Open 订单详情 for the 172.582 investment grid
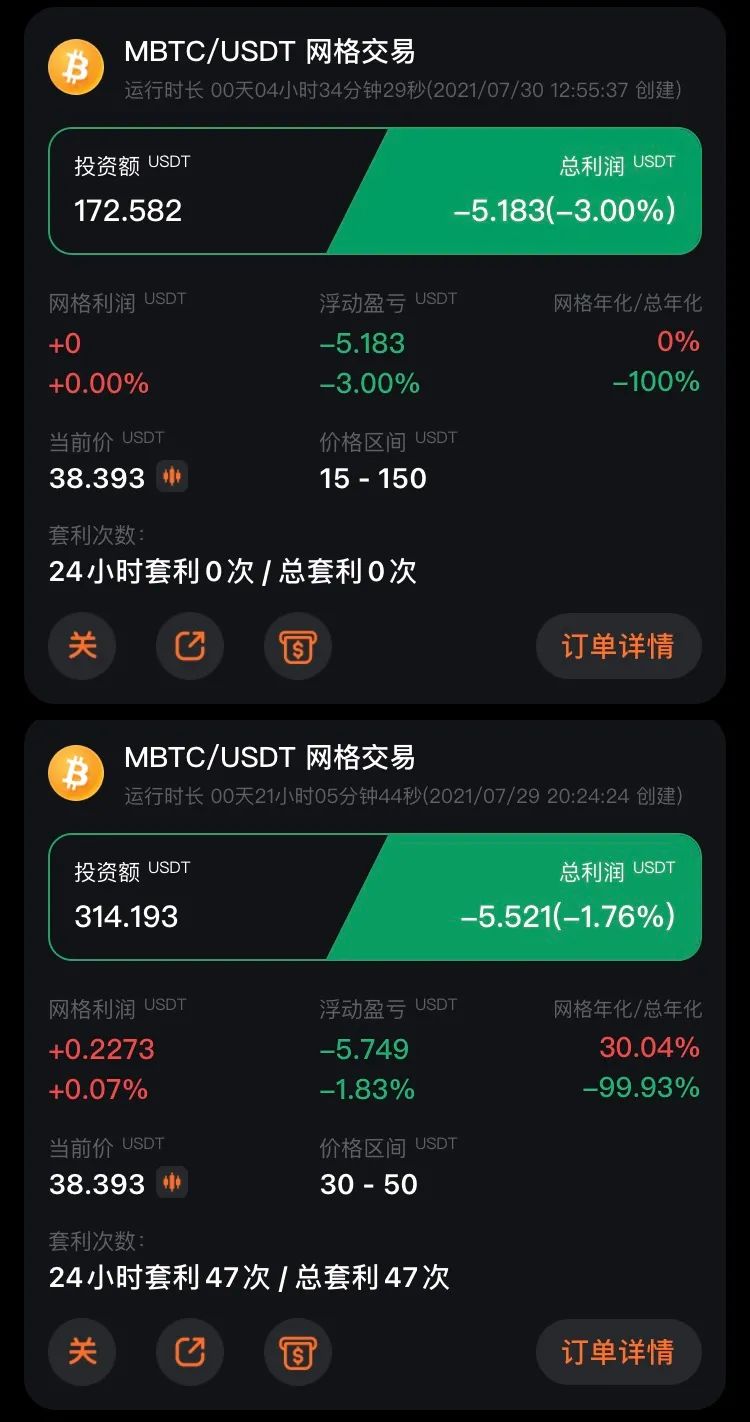 (x=618, y=646)
